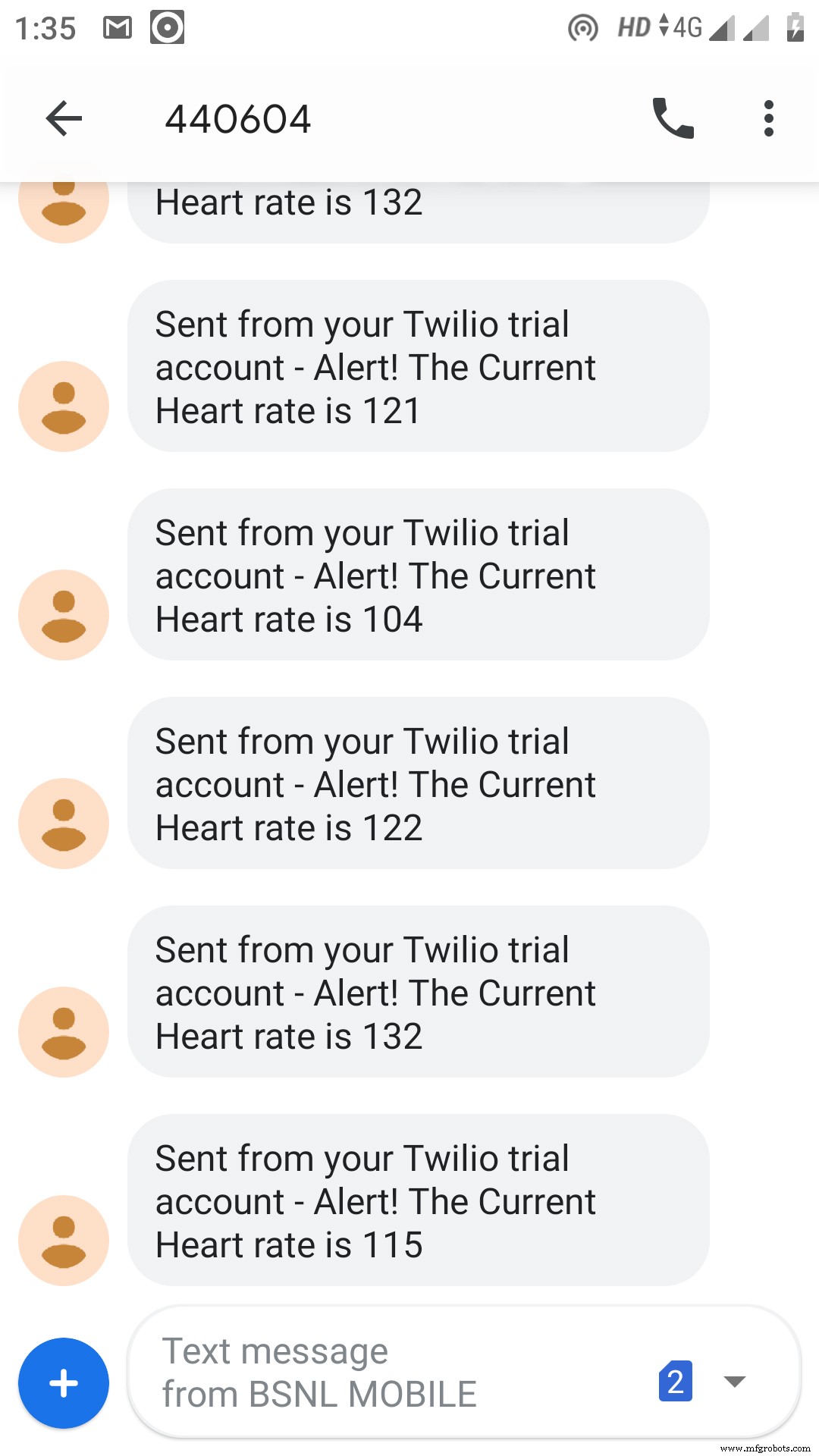Focus the text message input field
819x1456 pixels.
pyautogui.click(x=394, y=1372)
